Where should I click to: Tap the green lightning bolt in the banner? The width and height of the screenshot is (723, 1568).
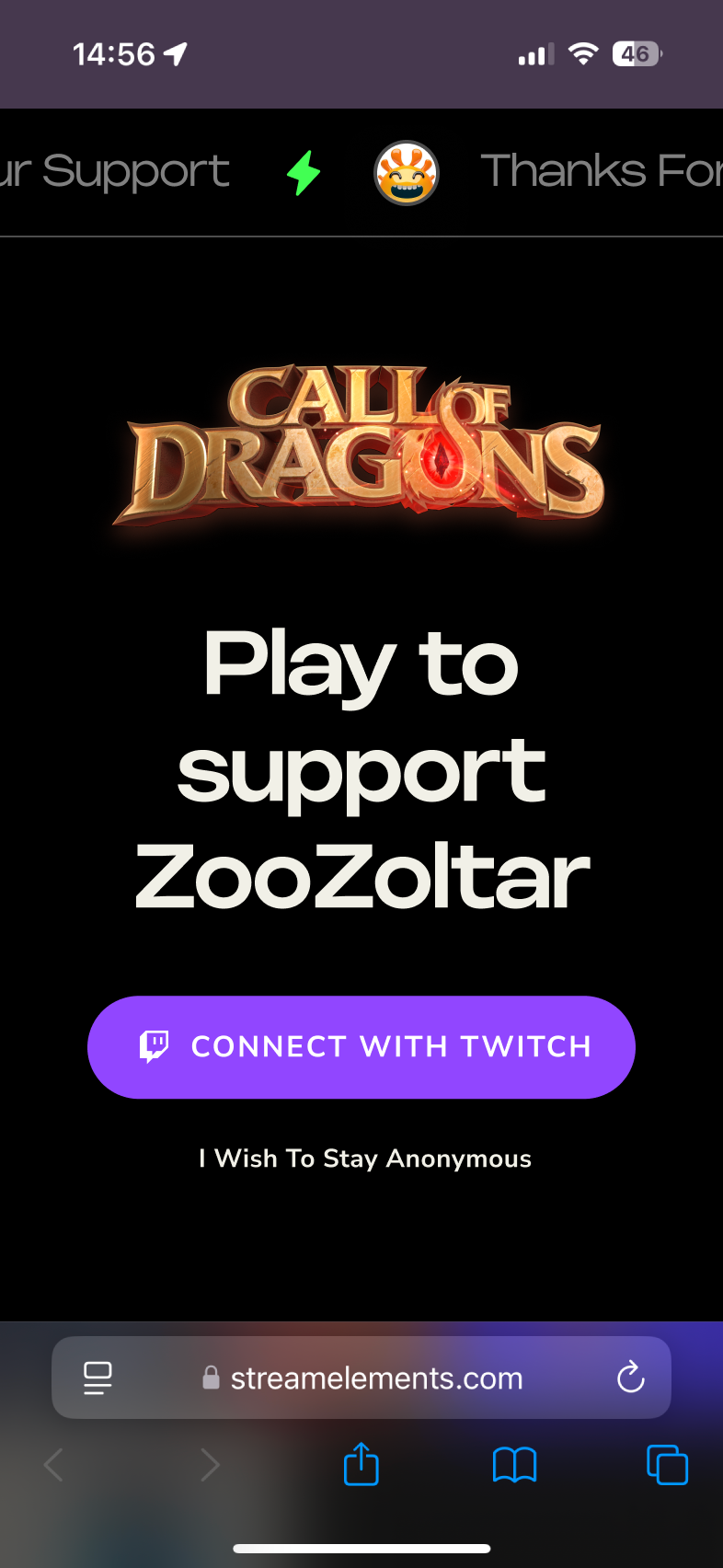tap(303, 174)
